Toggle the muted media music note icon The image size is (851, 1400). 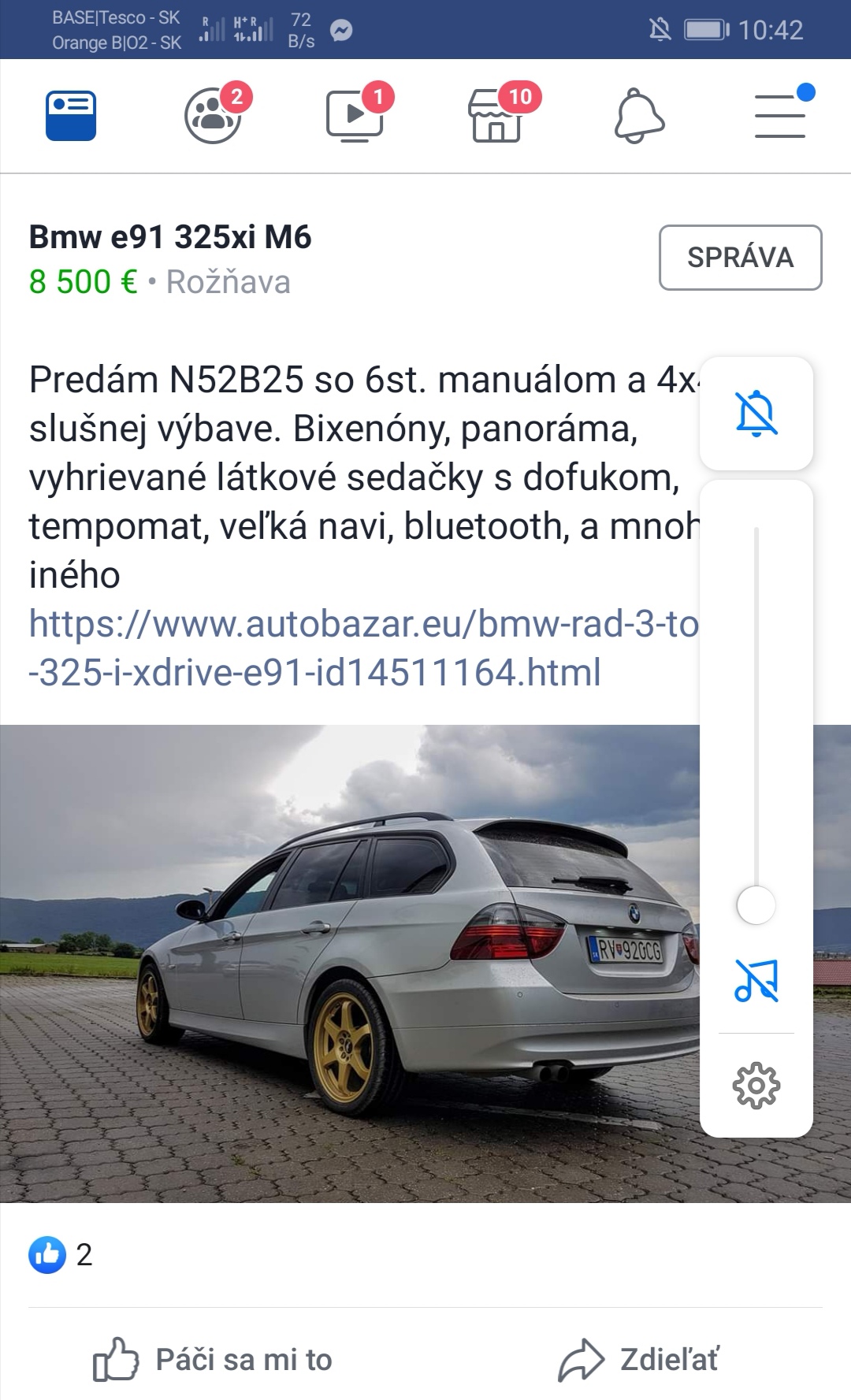[x=756, y=980]
